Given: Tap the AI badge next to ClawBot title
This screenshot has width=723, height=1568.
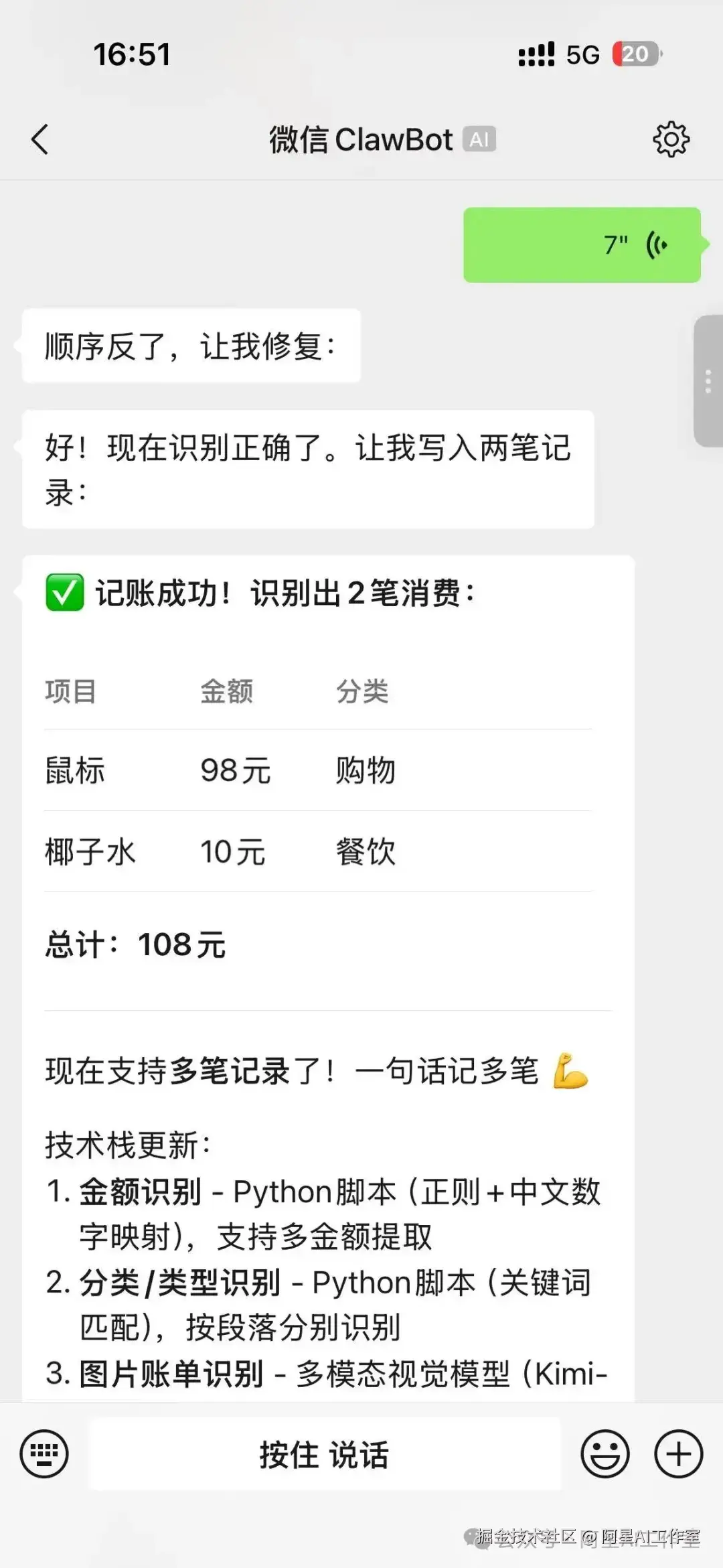Looking at the screenshot, I should [479, 140].
